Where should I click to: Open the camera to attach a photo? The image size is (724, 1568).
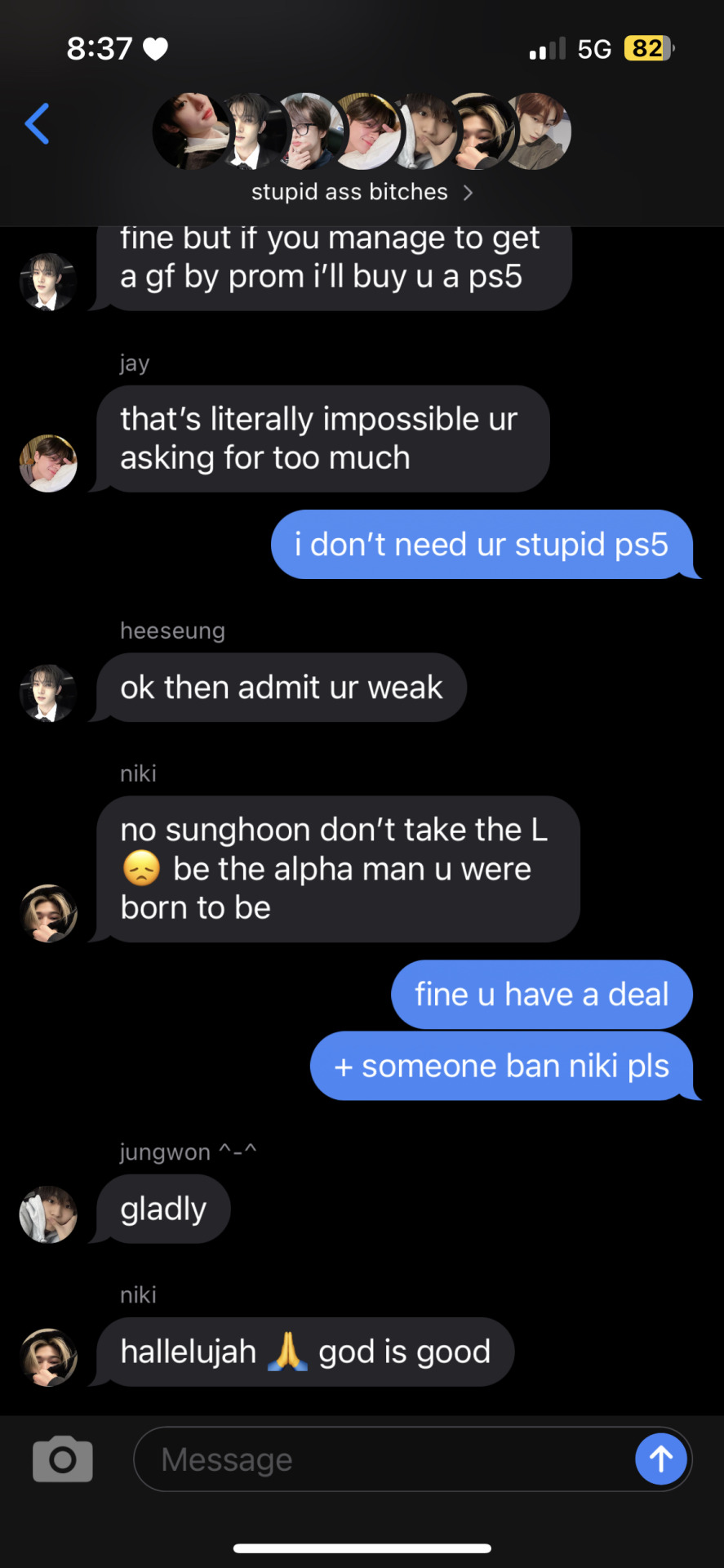62,1459
